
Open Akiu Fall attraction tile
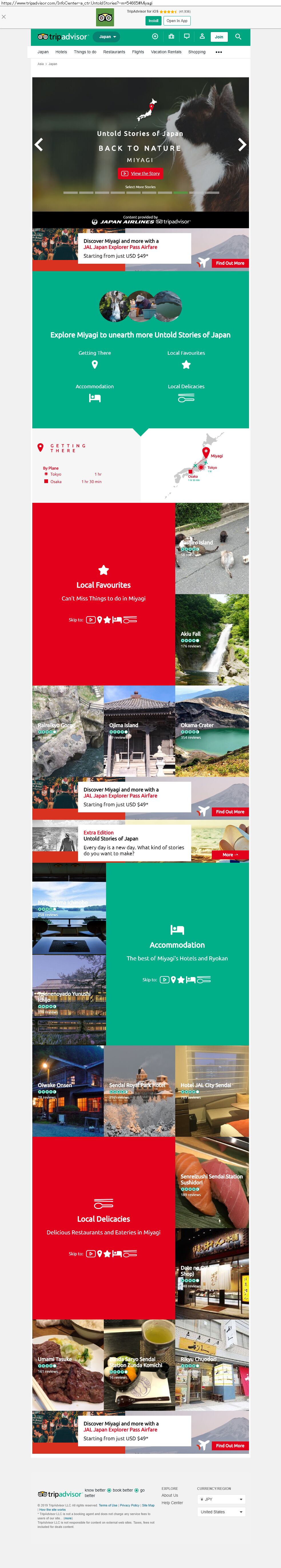212,639
